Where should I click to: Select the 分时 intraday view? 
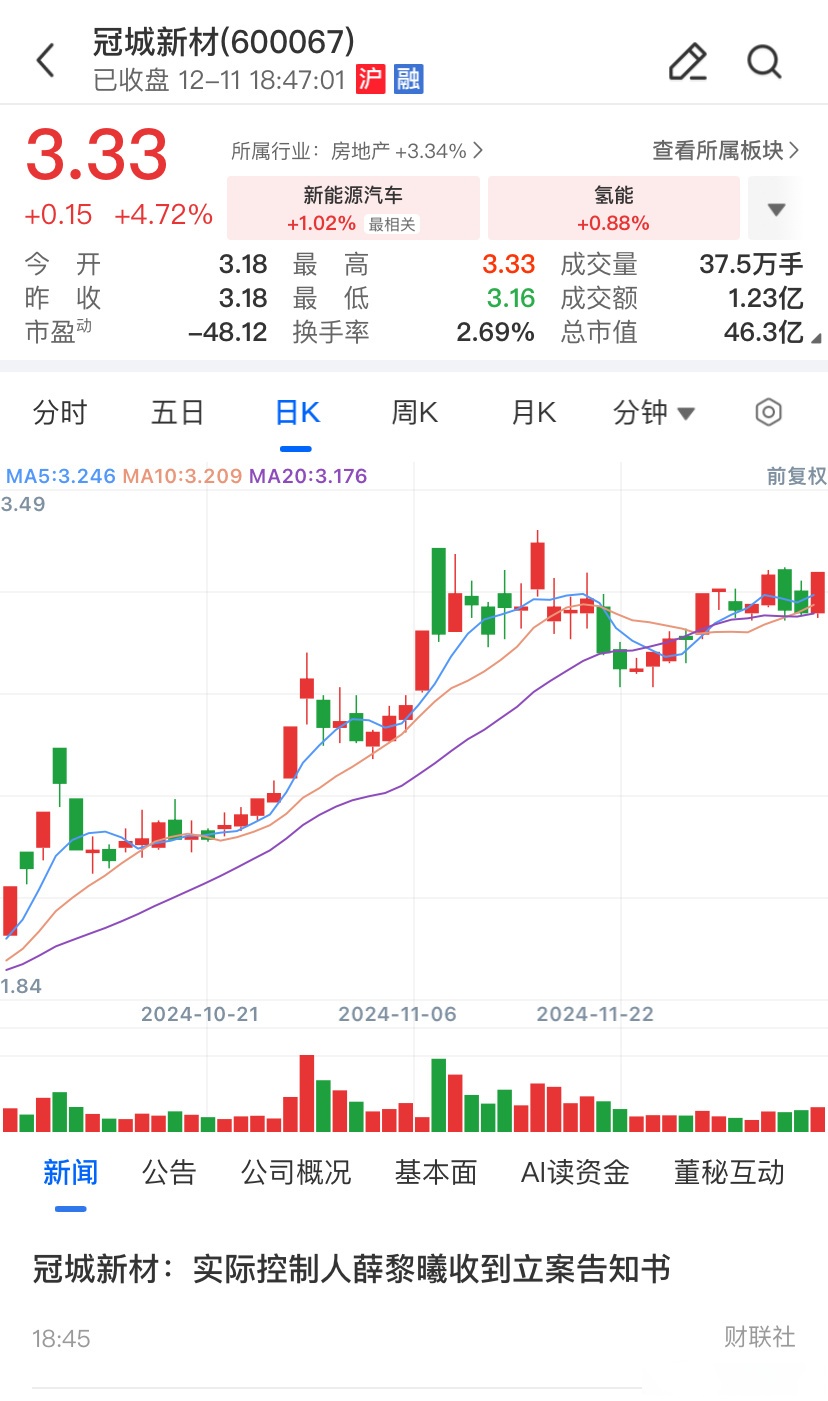tap(61, 412)
